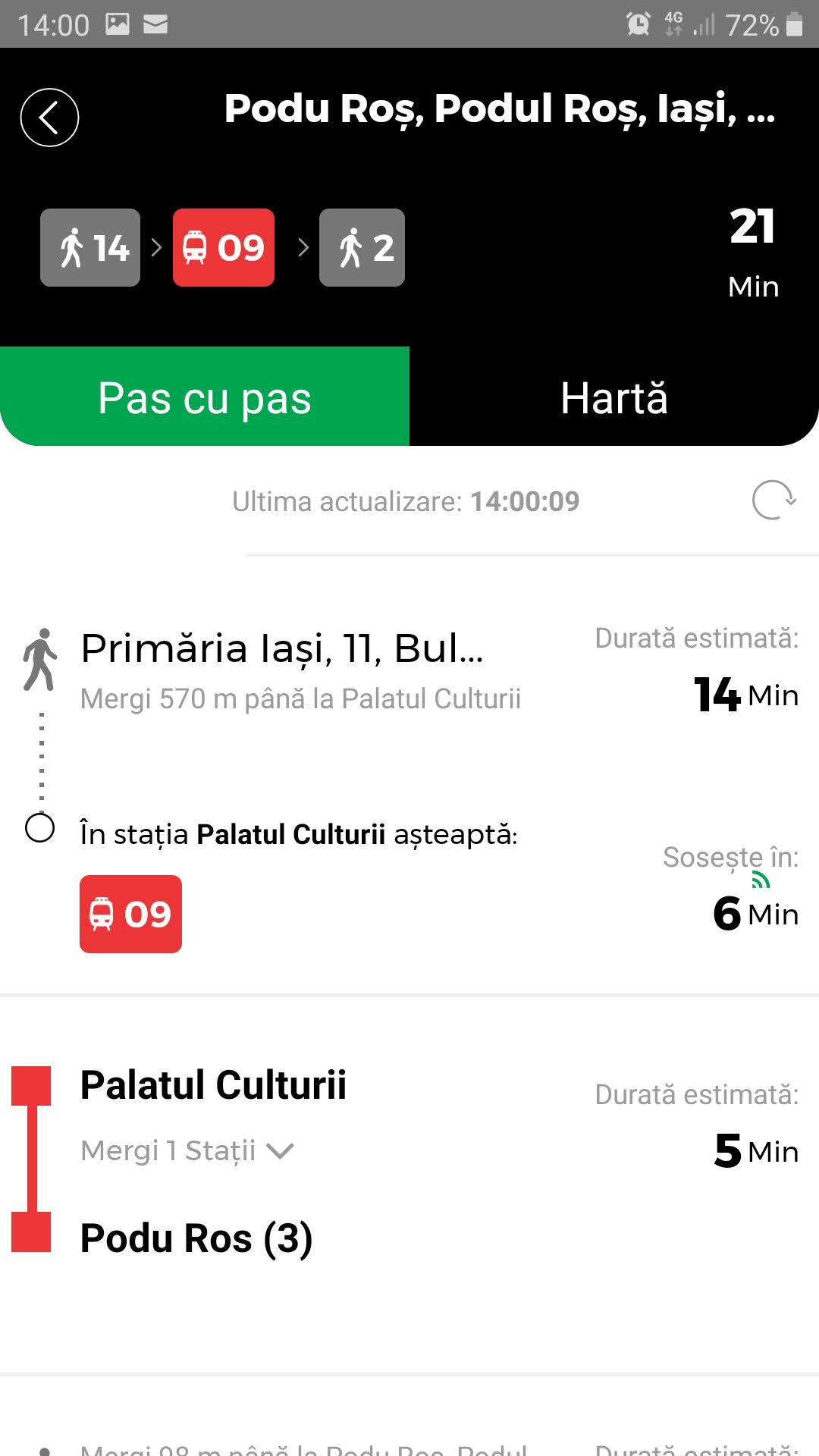The image size is (819, 1456).
Task: Go back using the circled arrow
Action: [49, 118]
